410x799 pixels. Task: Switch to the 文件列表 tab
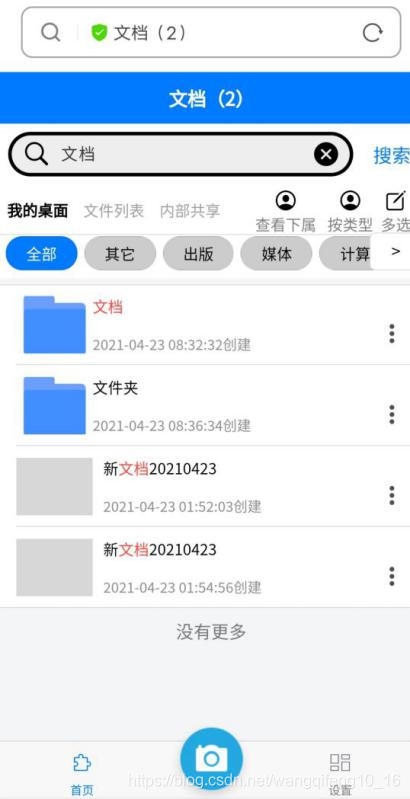click(x=114, y=210)
